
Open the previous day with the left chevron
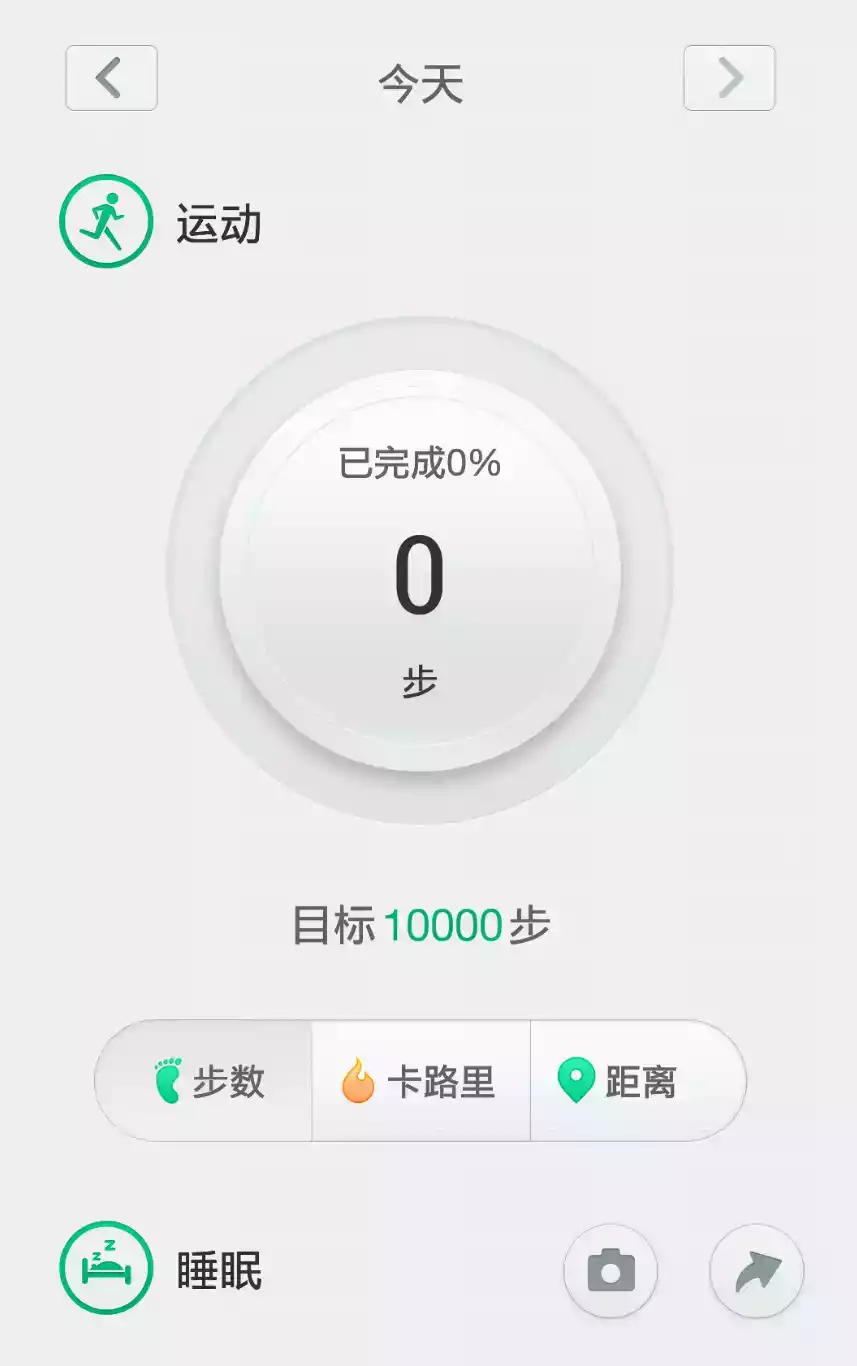pyautogui.click(x=110, y=78)
